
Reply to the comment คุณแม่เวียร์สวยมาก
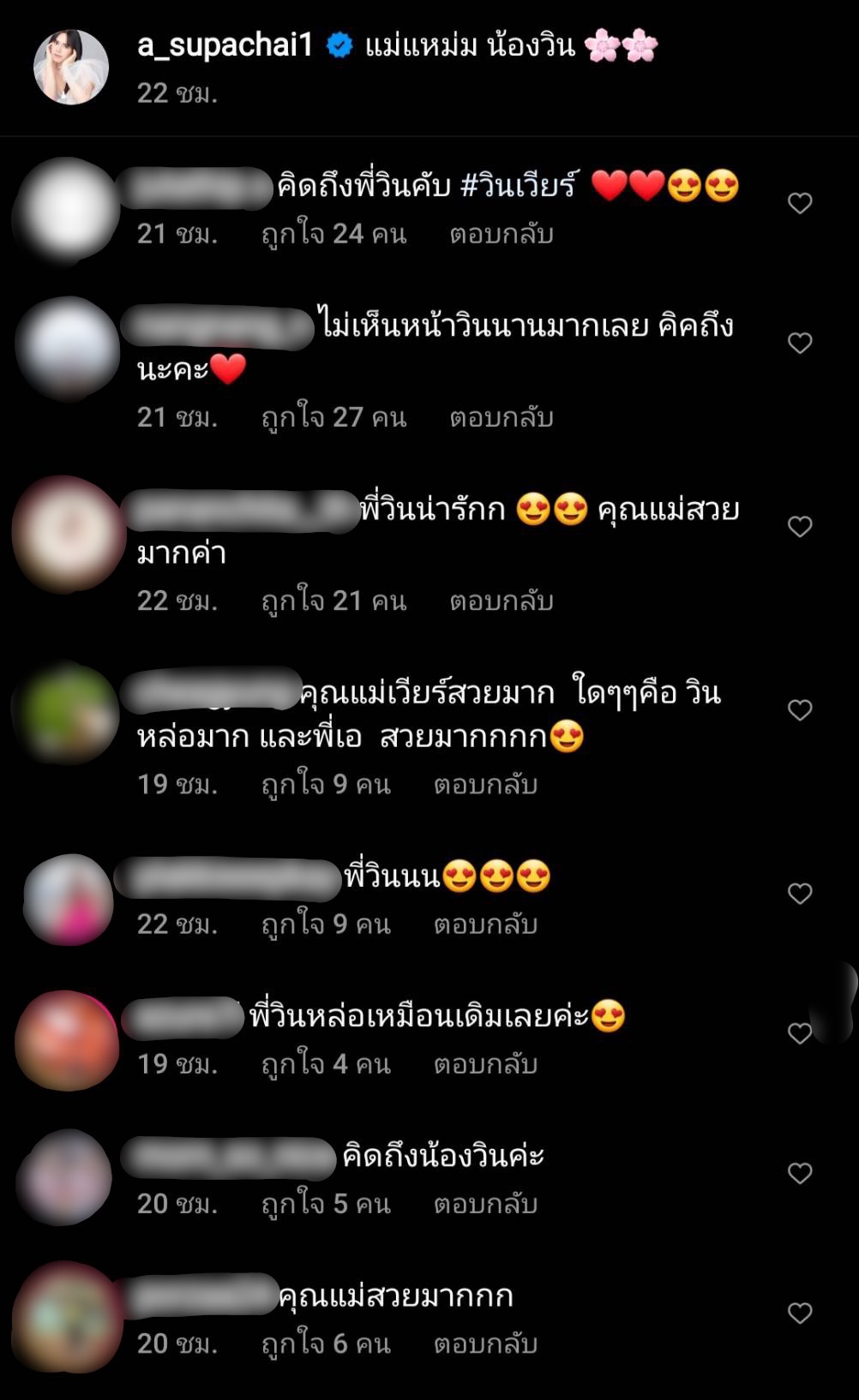click(484, 784)
